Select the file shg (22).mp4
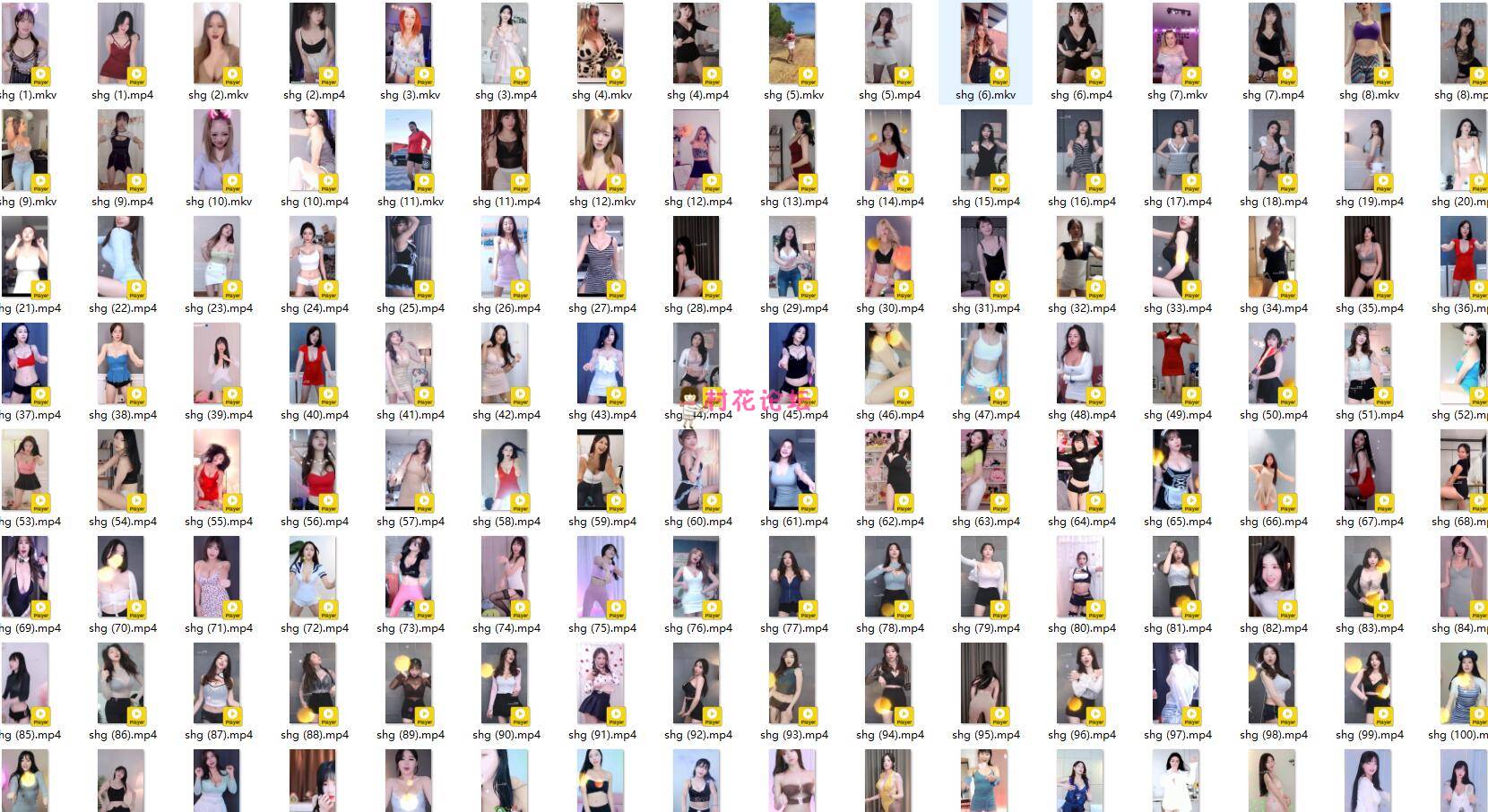The height and width of the screenshot is (812, 1488). tap(121, 258)
